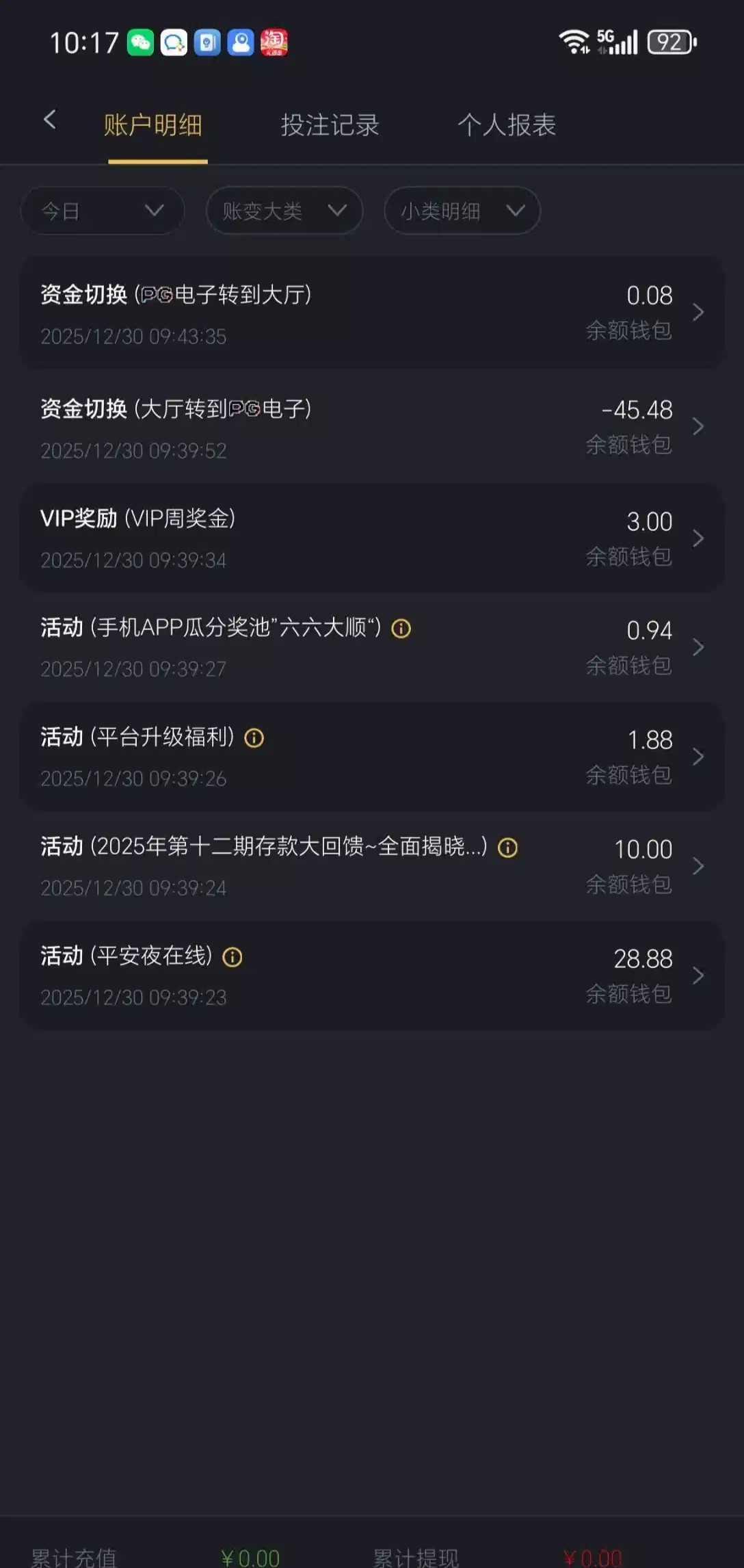This screenshot has height=1568, width=744.
Task: Open the 0.08 PG电子转到大厅 record
Action: (x=372, y=313)
